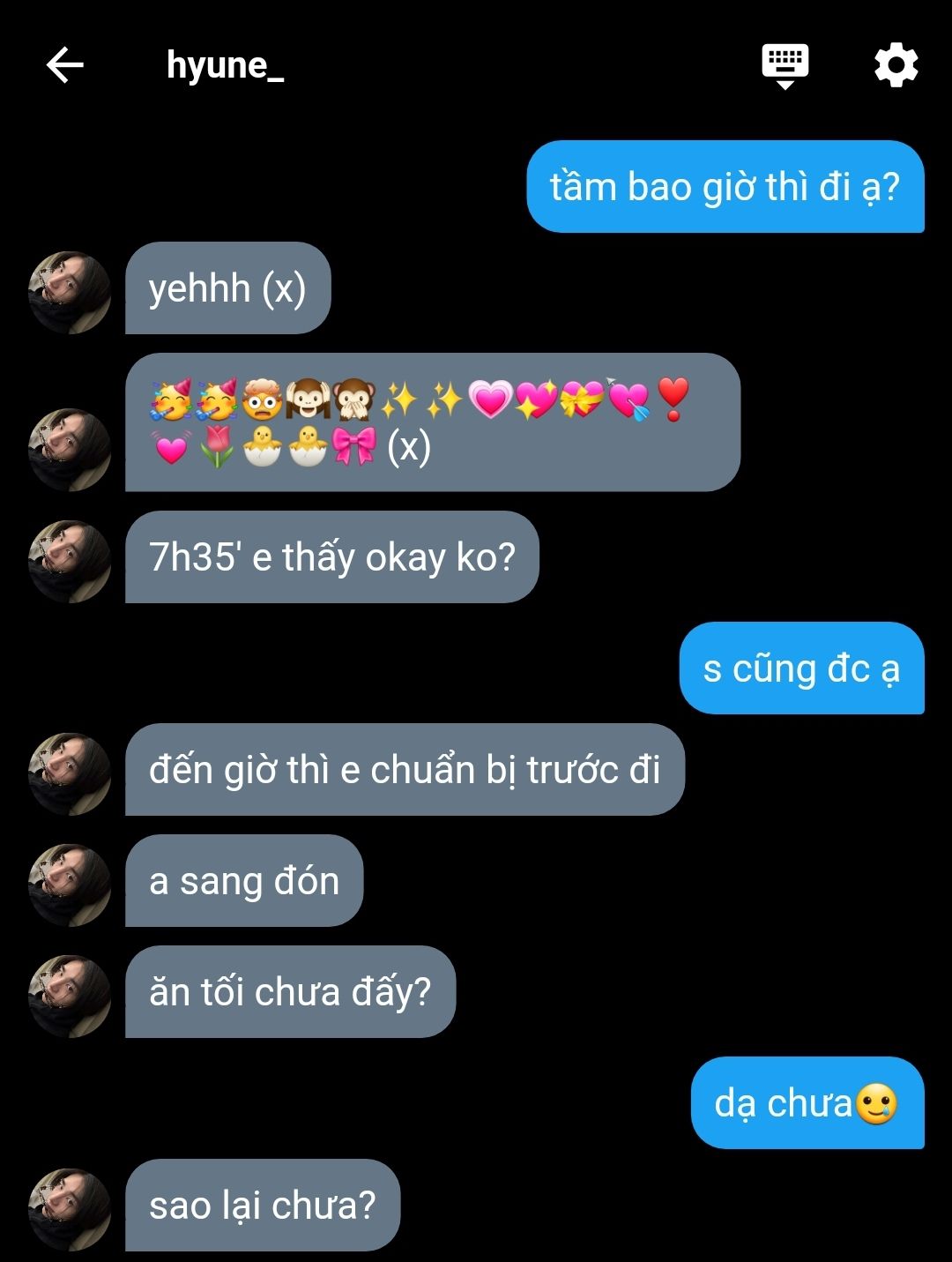952x1262 pixels.
Task: Go back with the arrow icon
Action: click(64, 65)
